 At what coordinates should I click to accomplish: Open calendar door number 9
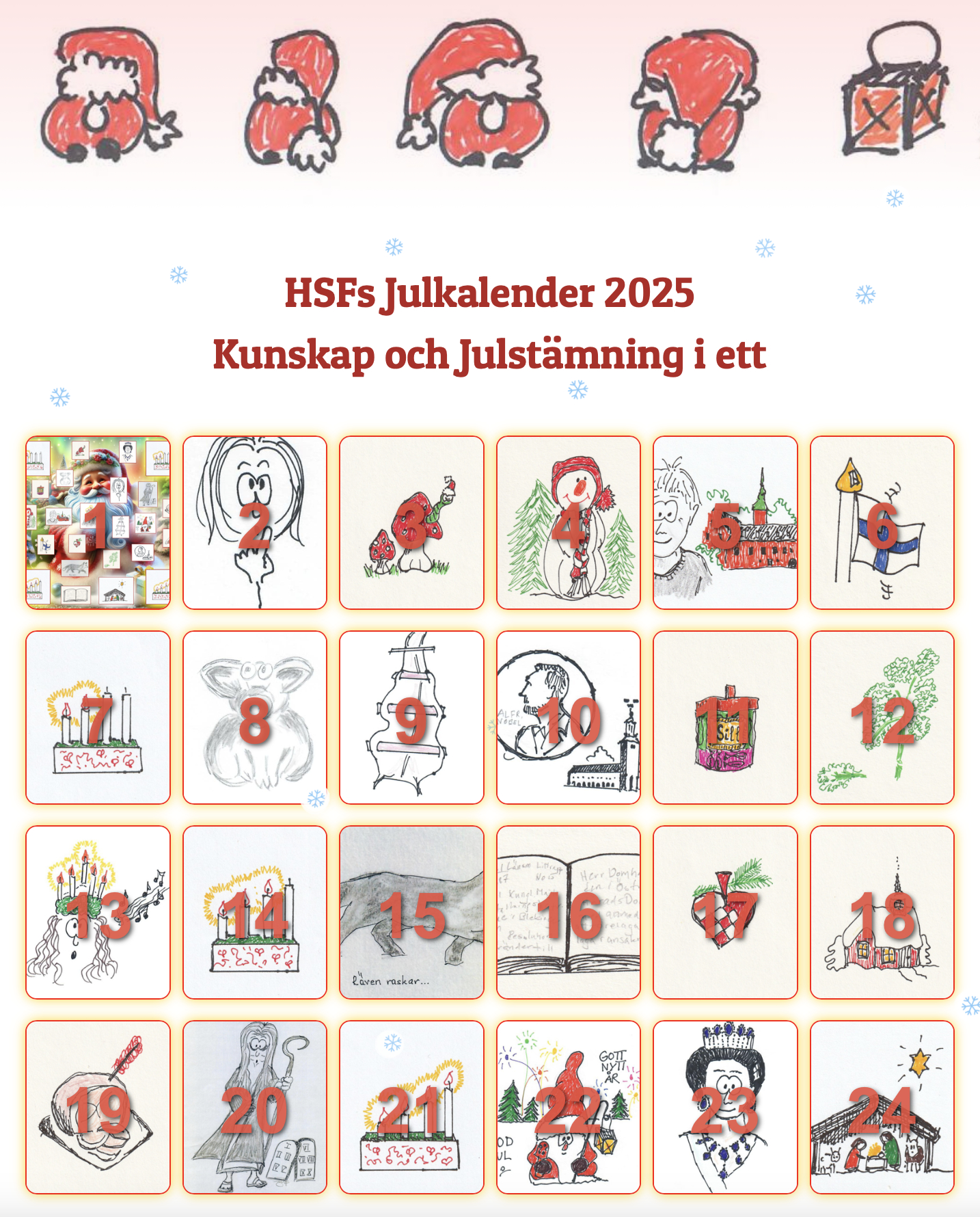coord(411,718)
